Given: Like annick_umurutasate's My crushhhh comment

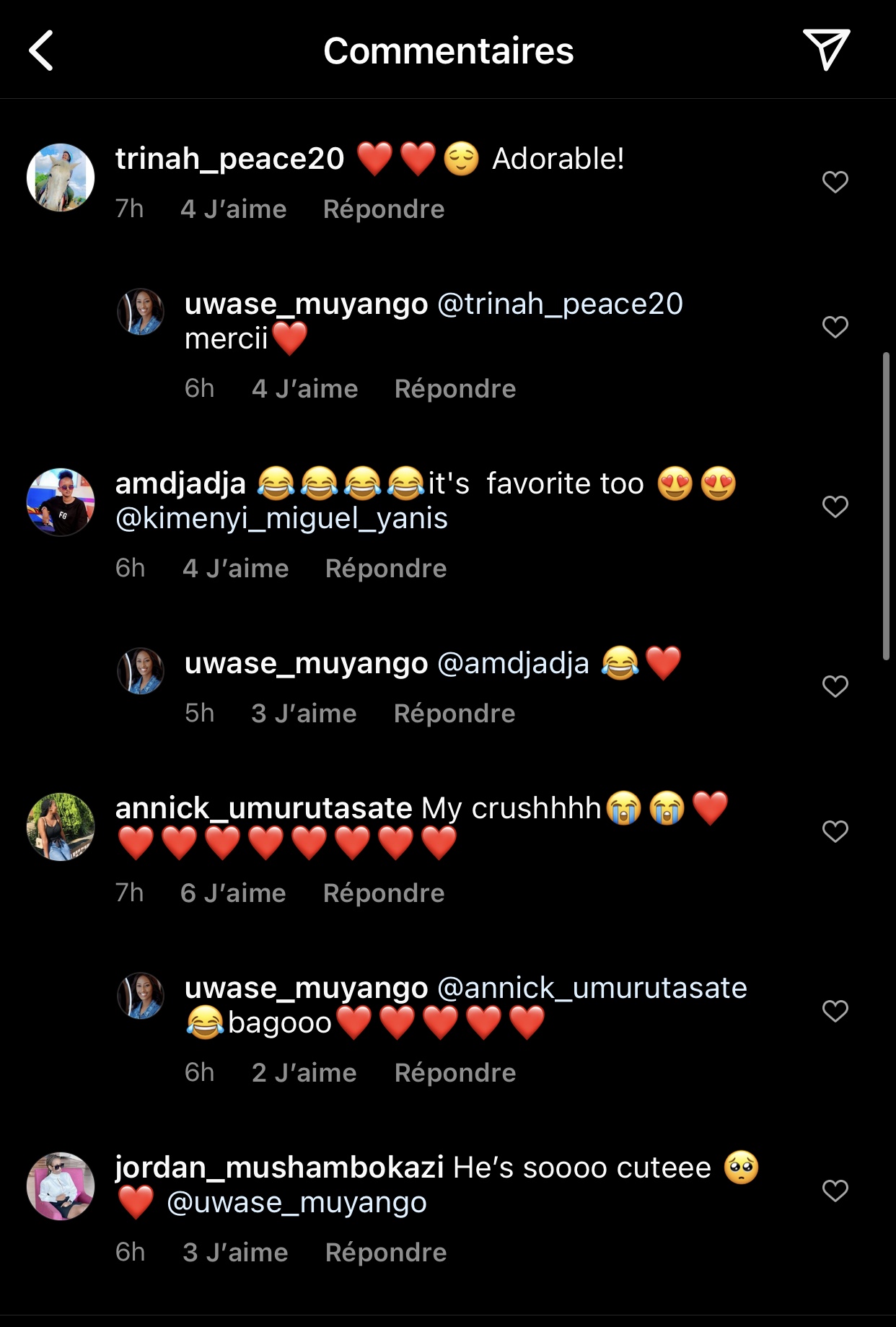Looking at the screenshot, I should tap(835, 831).
